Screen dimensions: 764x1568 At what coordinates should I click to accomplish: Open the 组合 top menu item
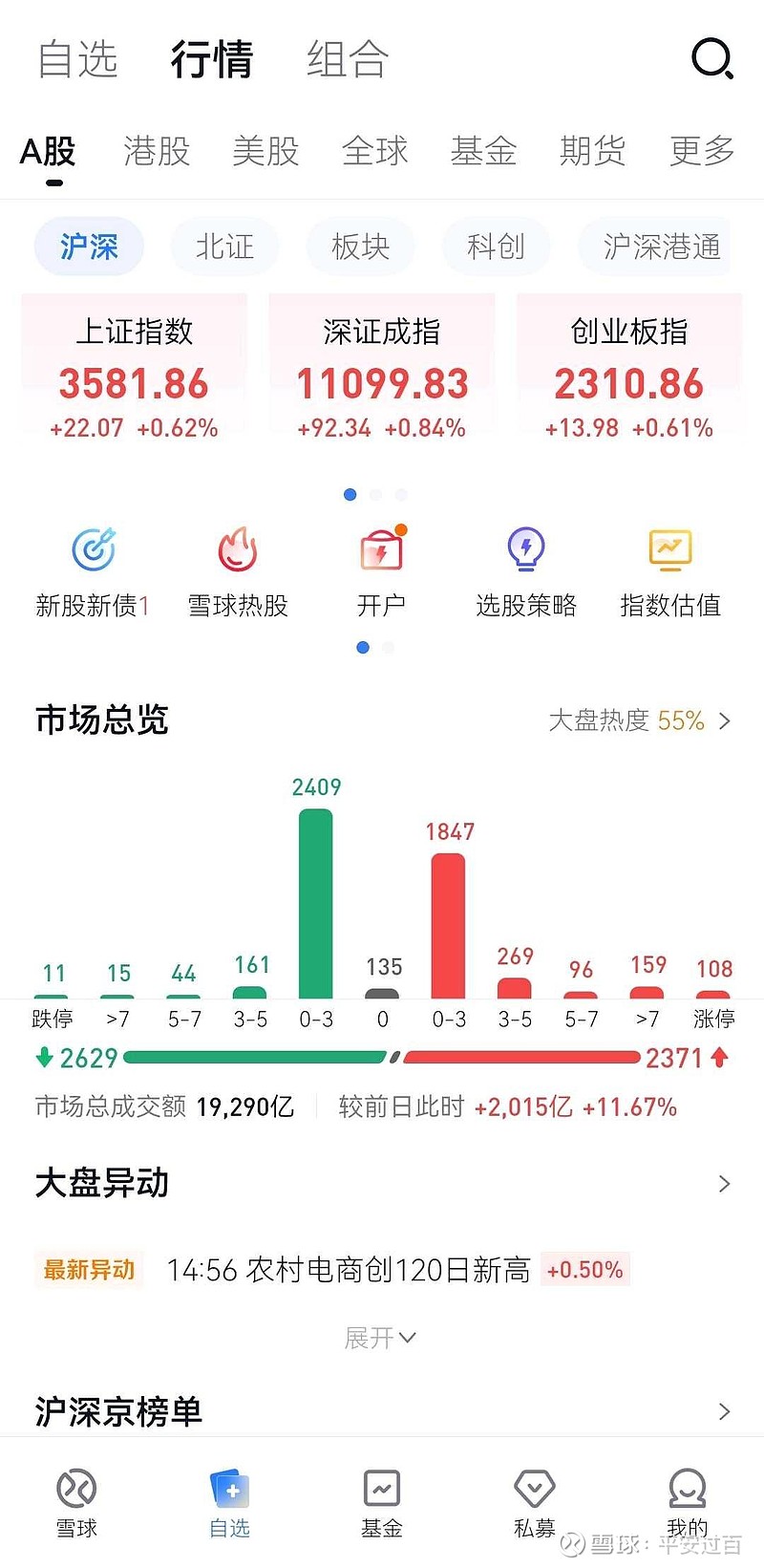[347, 59]
